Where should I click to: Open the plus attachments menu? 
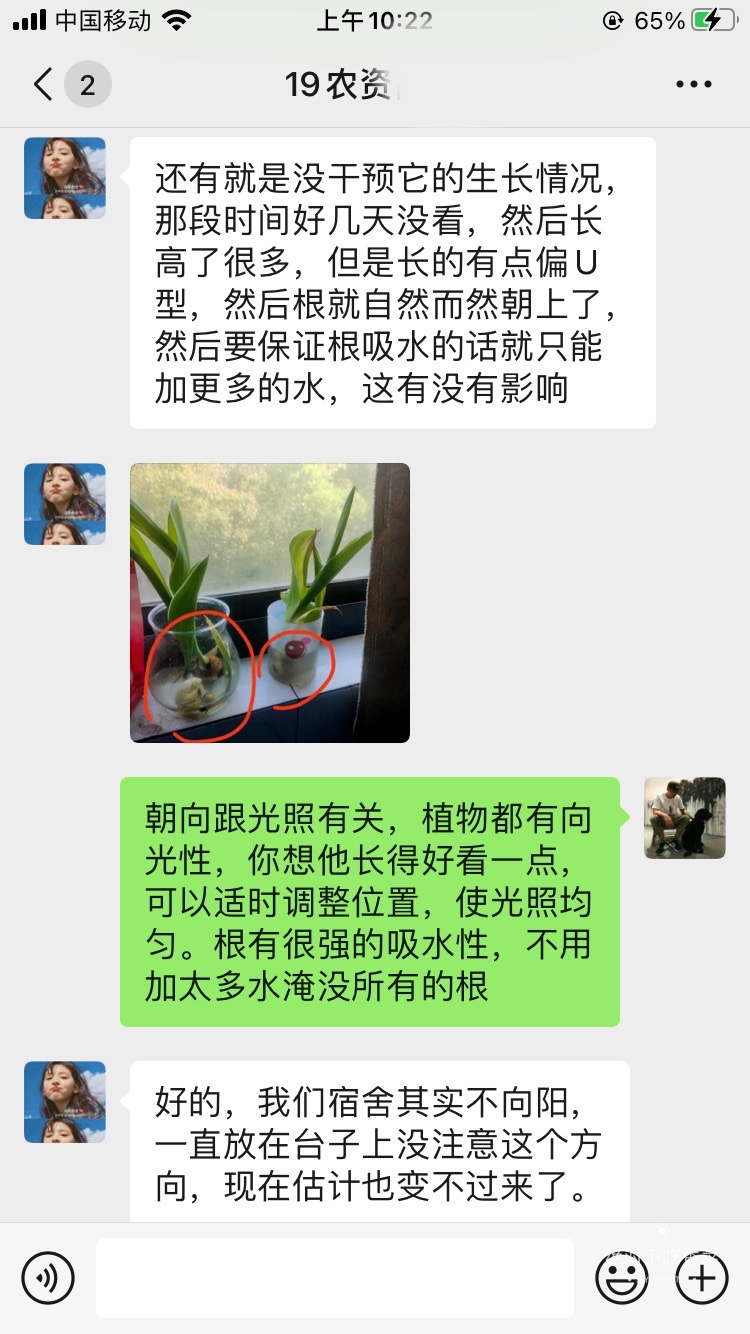(x=702, y=1277)
